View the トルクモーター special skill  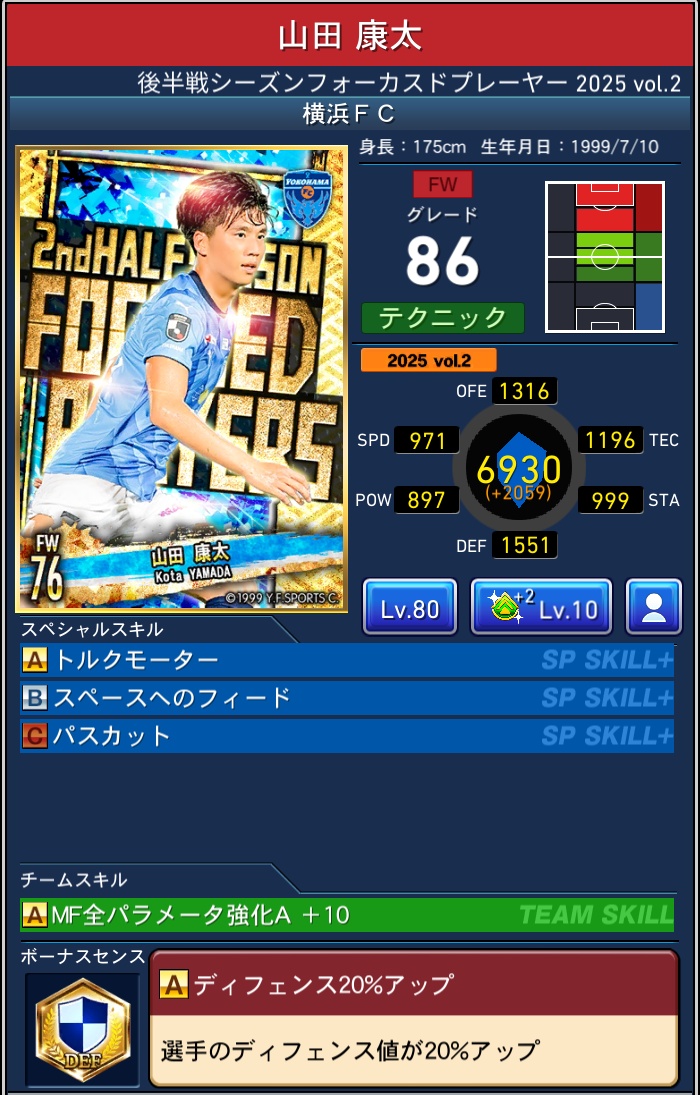(x=346, y=660)
